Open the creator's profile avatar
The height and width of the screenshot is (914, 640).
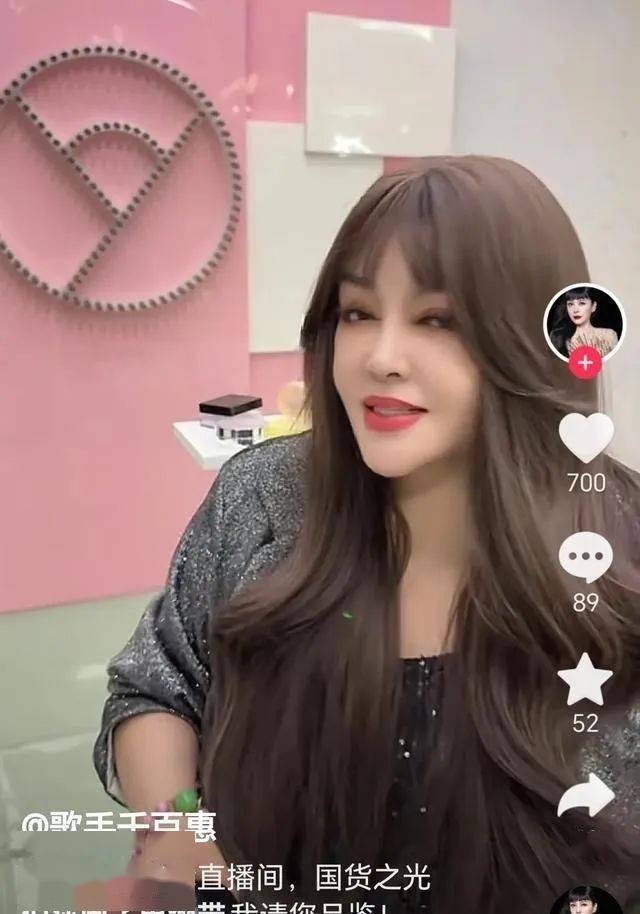tap(584, 322)
